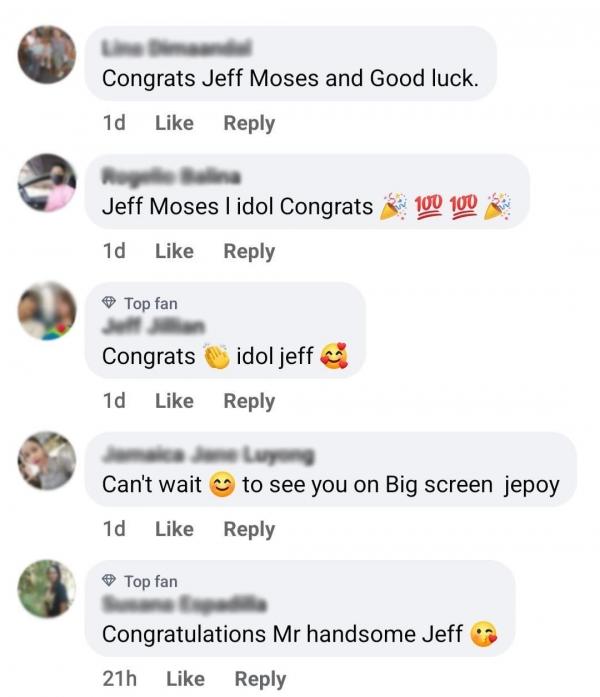Like the 'Jeff Moses I idol Congrats' comment
This screenshot has width=600, height=697.
pos(174,251)
